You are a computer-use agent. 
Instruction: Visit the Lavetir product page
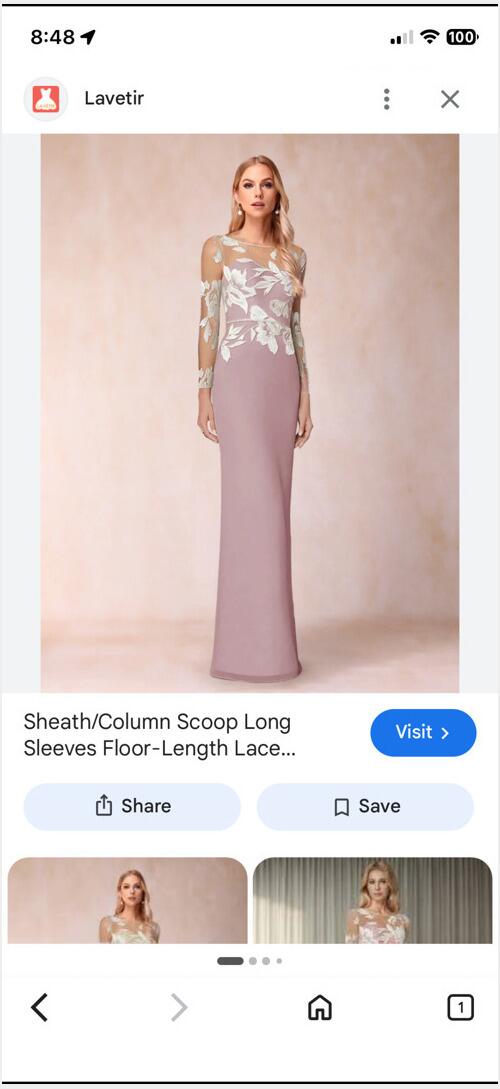423,733
